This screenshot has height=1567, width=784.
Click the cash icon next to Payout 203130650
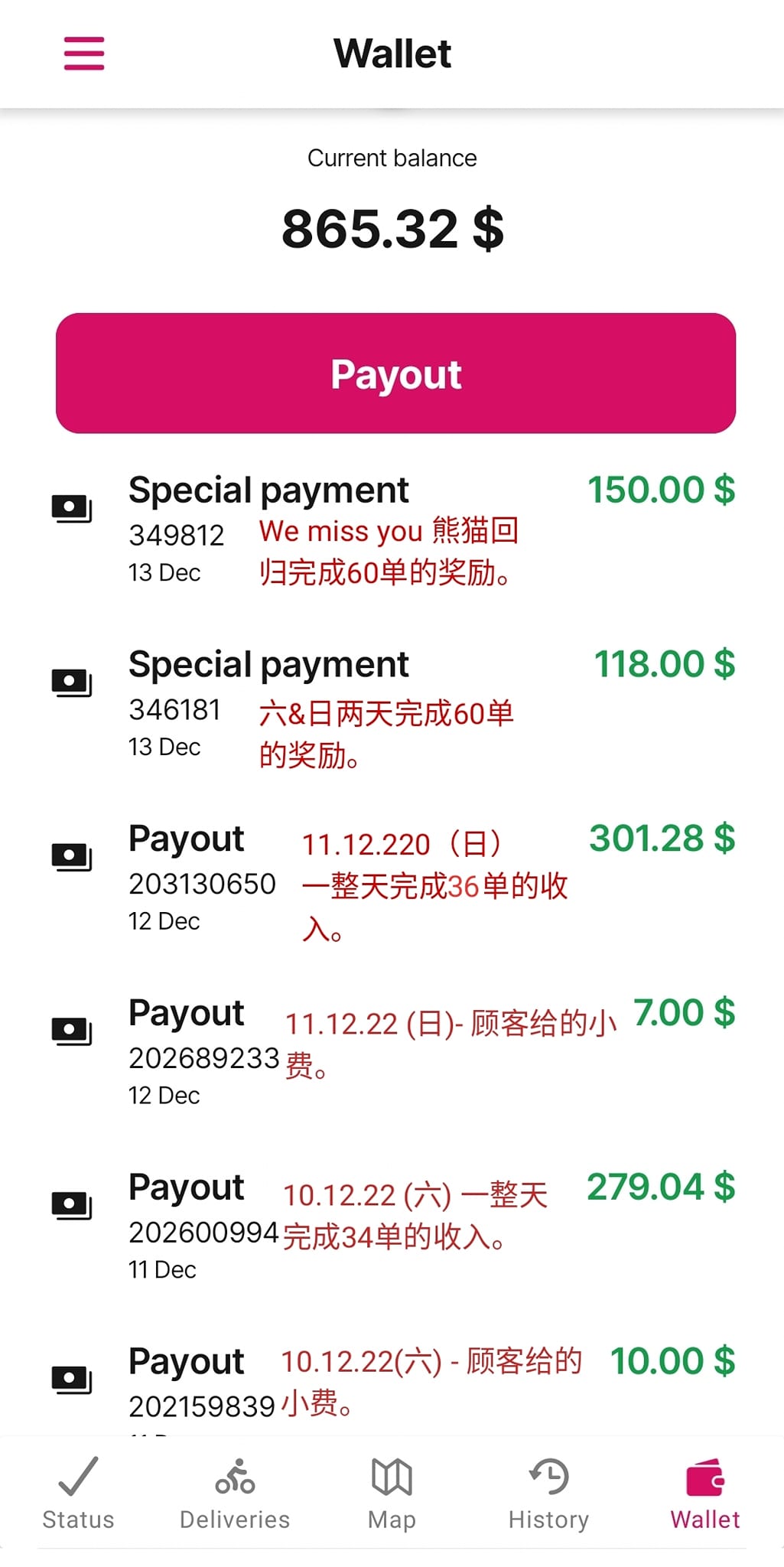coord(71,858)
